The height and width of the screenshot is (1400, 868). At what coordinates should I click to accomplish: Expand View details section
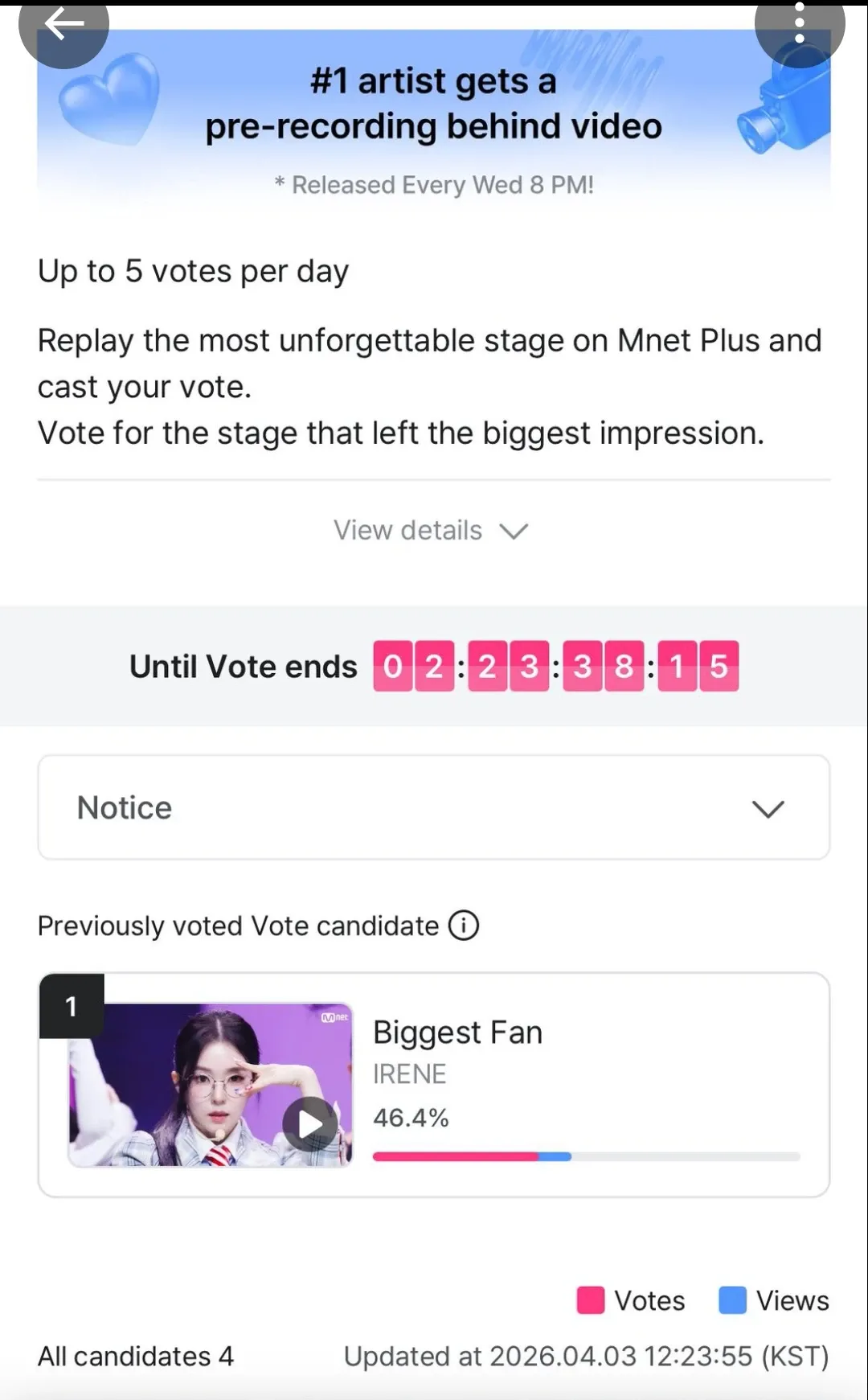[432, 531]
